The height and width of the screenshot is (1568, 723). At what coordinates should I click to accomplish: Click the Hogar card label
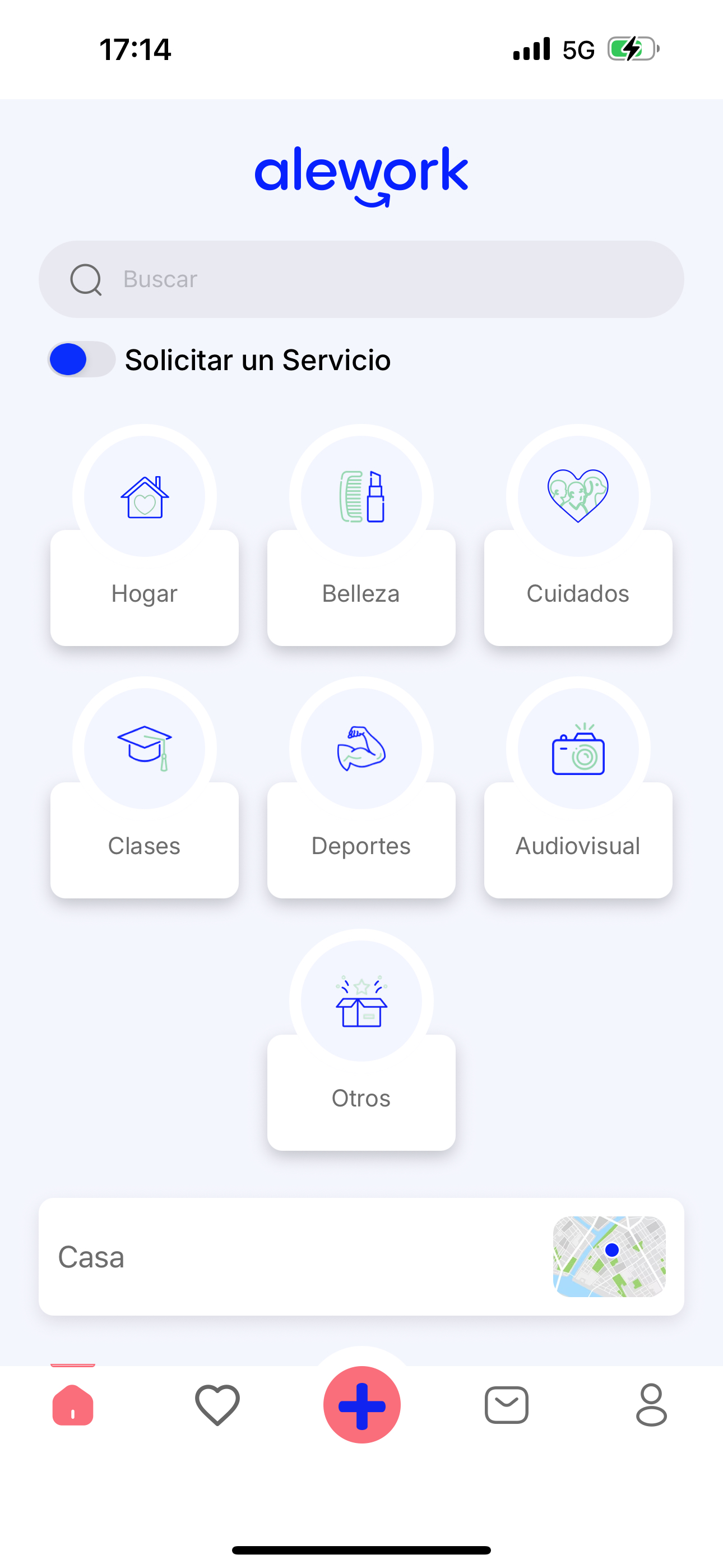(x=144, y=593)
